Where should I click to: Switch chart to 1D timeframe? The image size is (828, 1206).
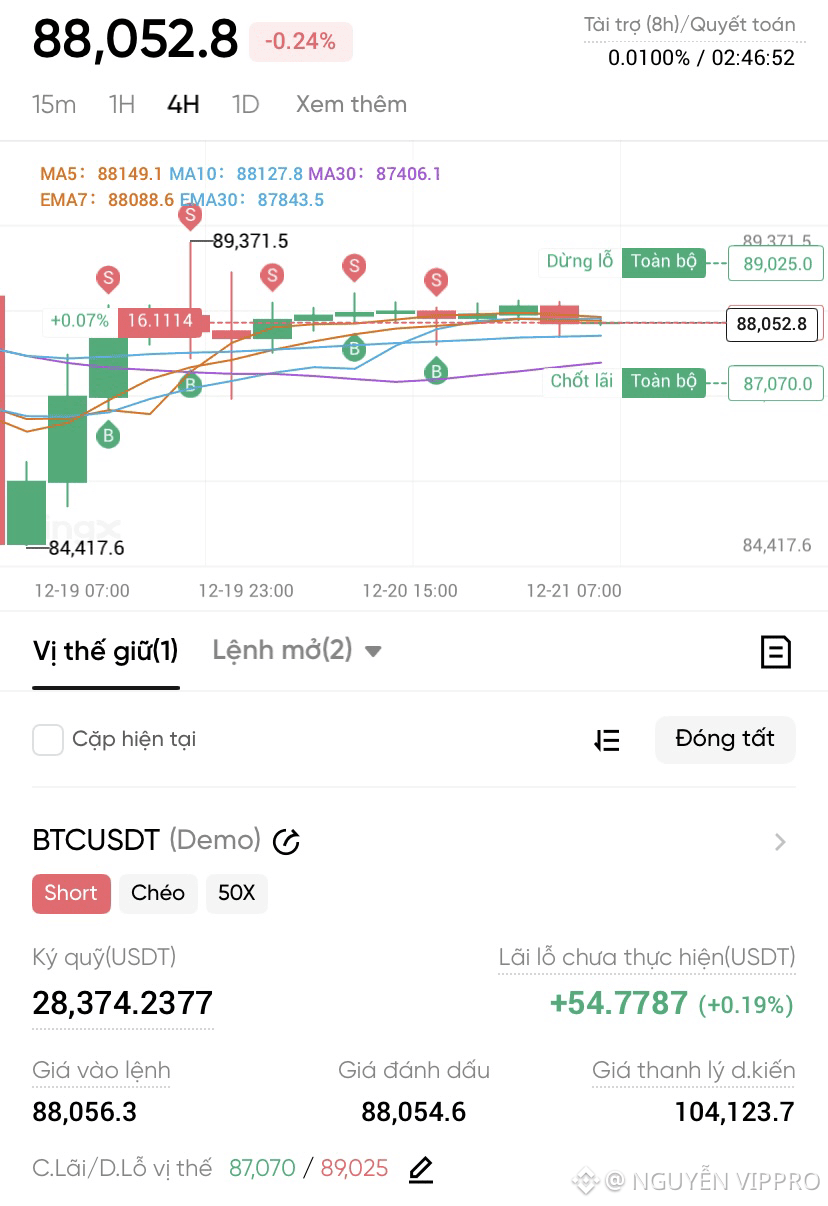point(246,104)
